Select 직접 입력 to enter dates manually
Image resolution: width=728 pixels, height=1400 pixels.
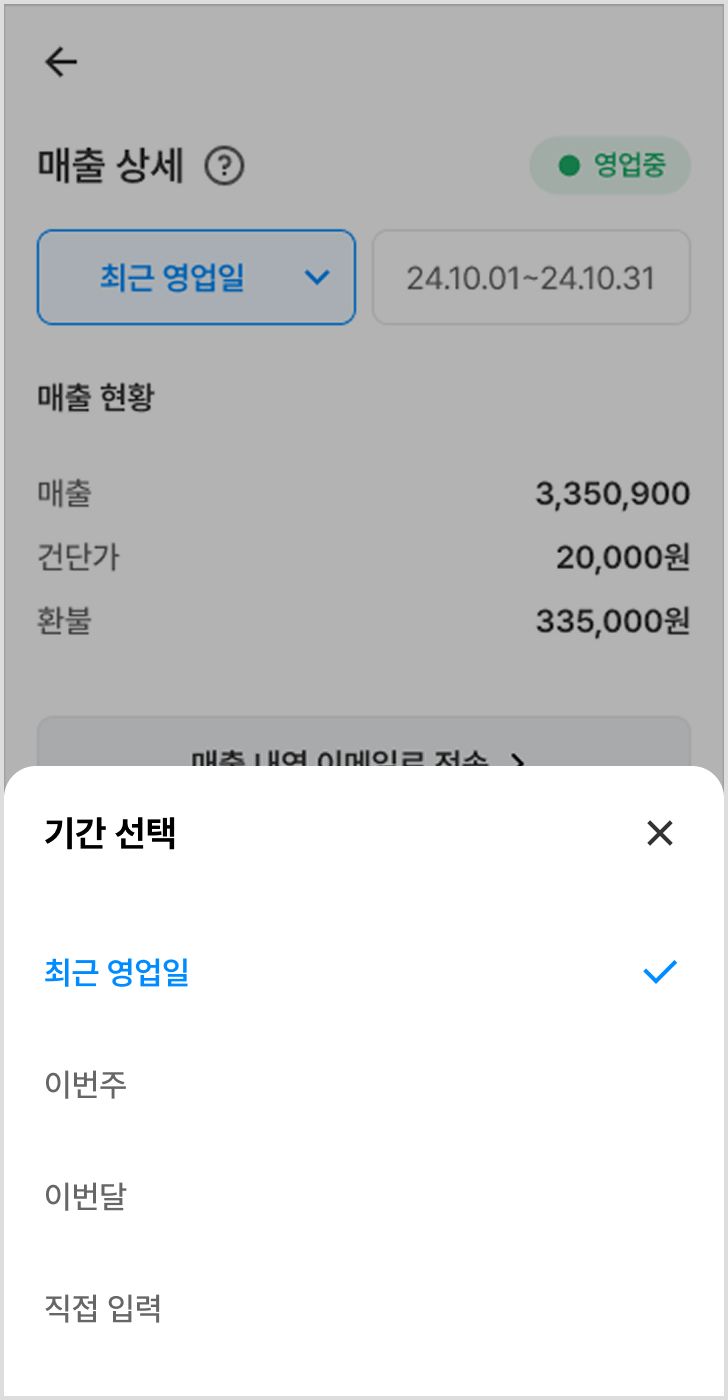pyautogui.click(x=363, y=1308)
